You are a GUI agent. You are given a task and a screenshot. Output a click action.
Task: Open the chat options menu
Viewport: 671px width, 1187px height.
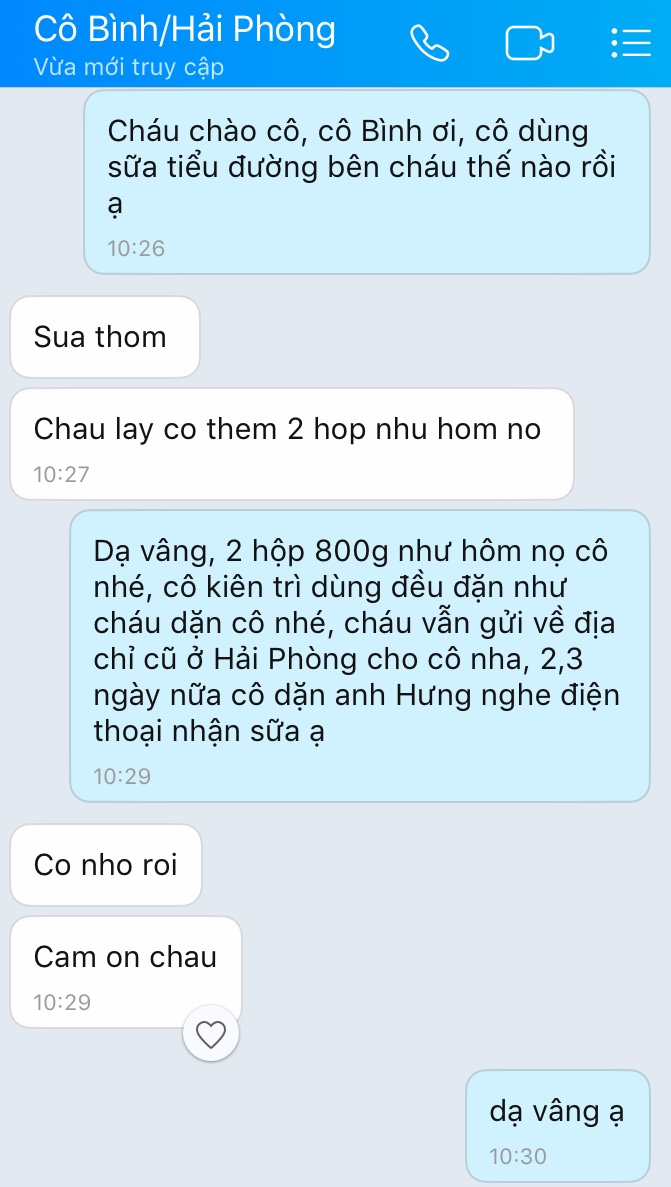pyautogui.click(x=630, y=43)
